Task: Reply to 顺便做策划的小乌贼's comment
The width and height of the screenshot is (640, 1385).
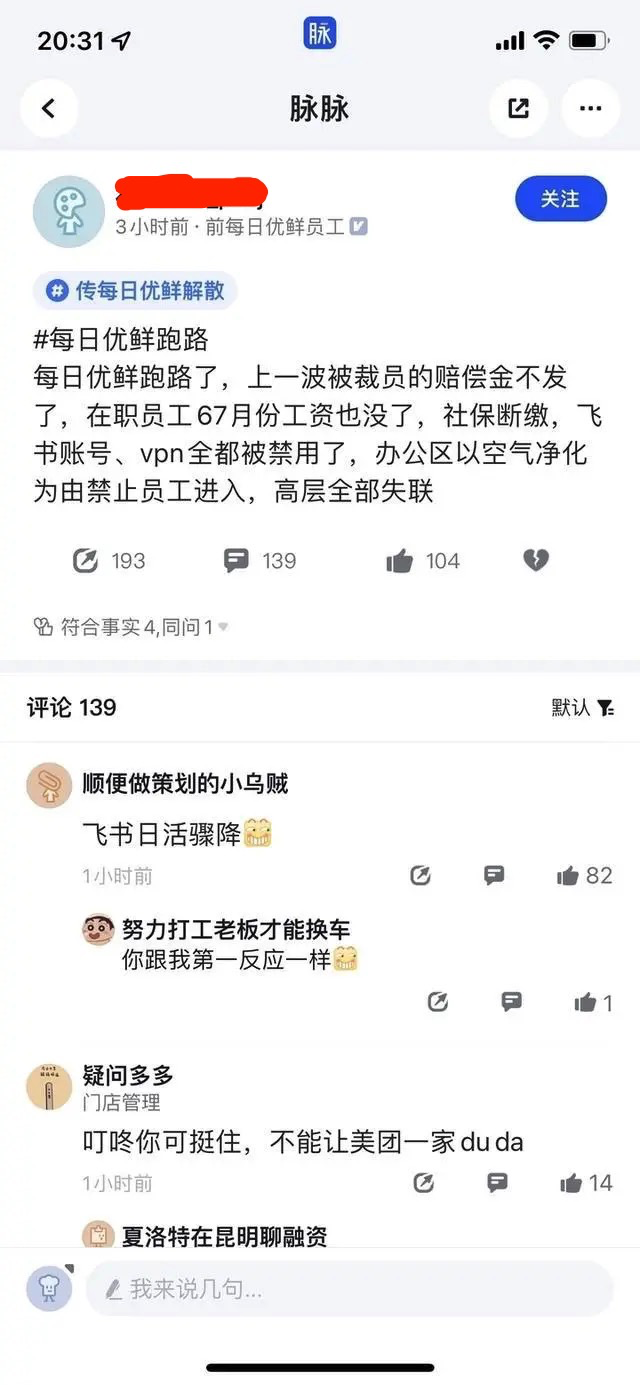Action: [x=494, y=876]
